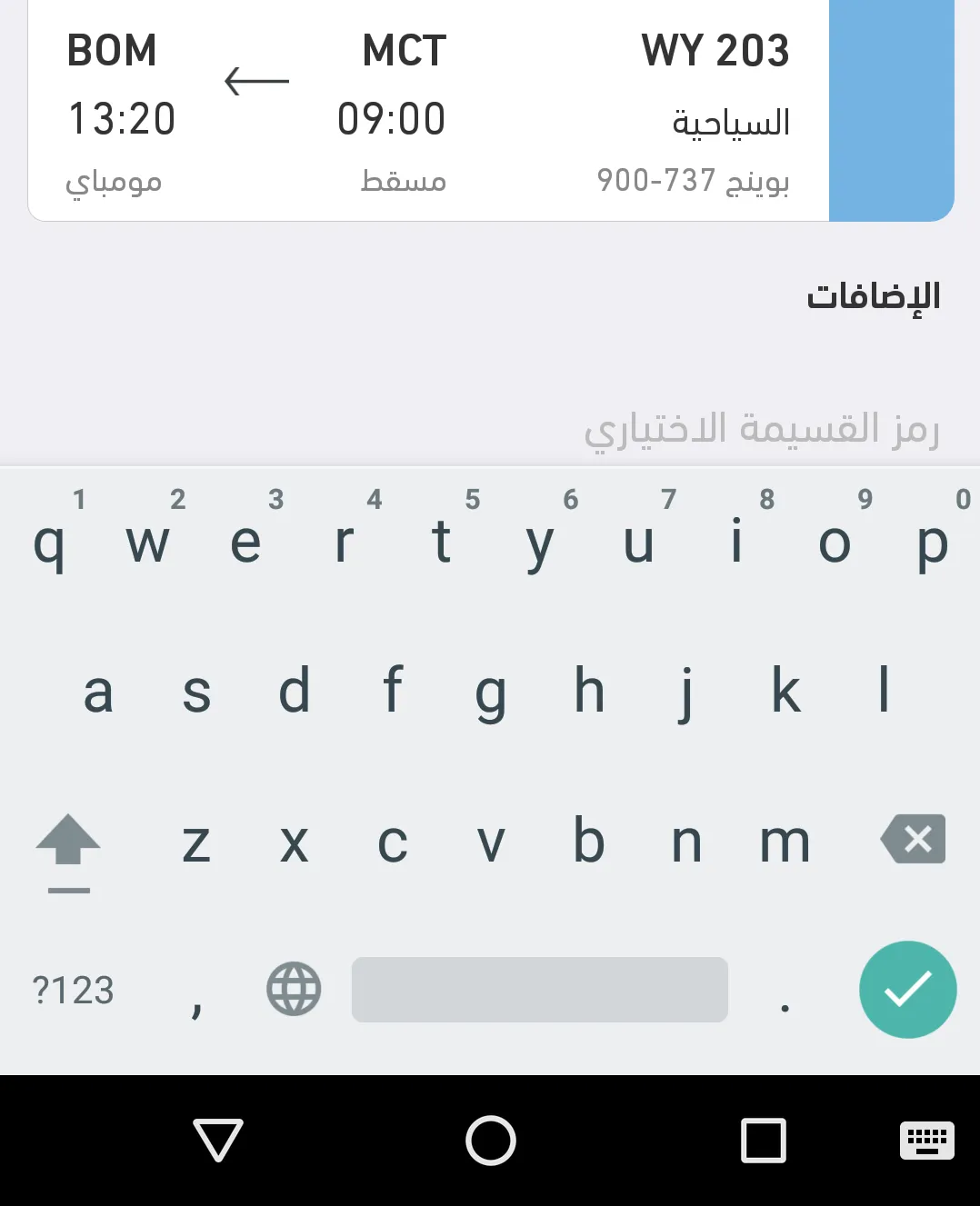Type the letter q on the keyboard
980x1206 pixels.
(49, 543)
